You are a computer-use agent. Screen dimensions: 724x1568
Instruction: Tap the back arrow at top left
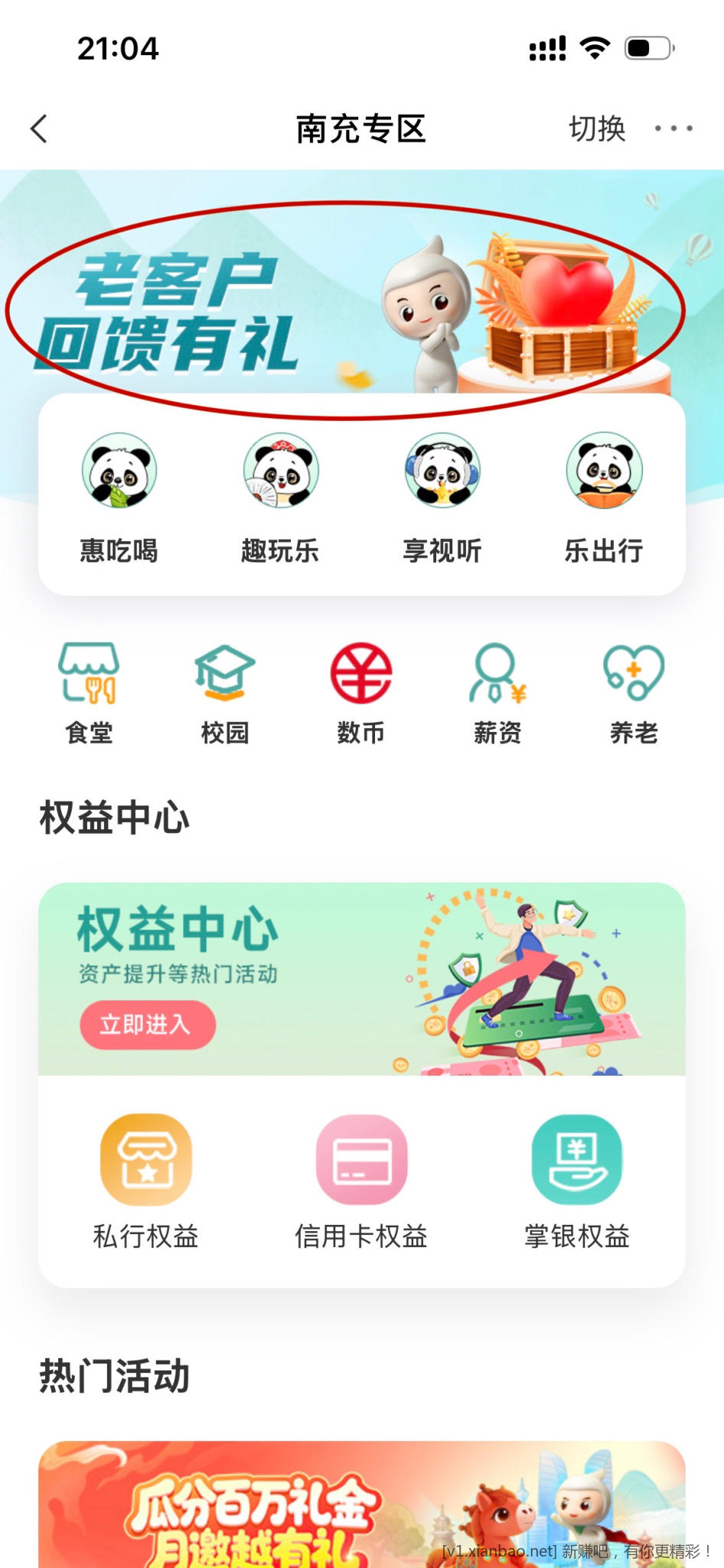click(40, 128)
